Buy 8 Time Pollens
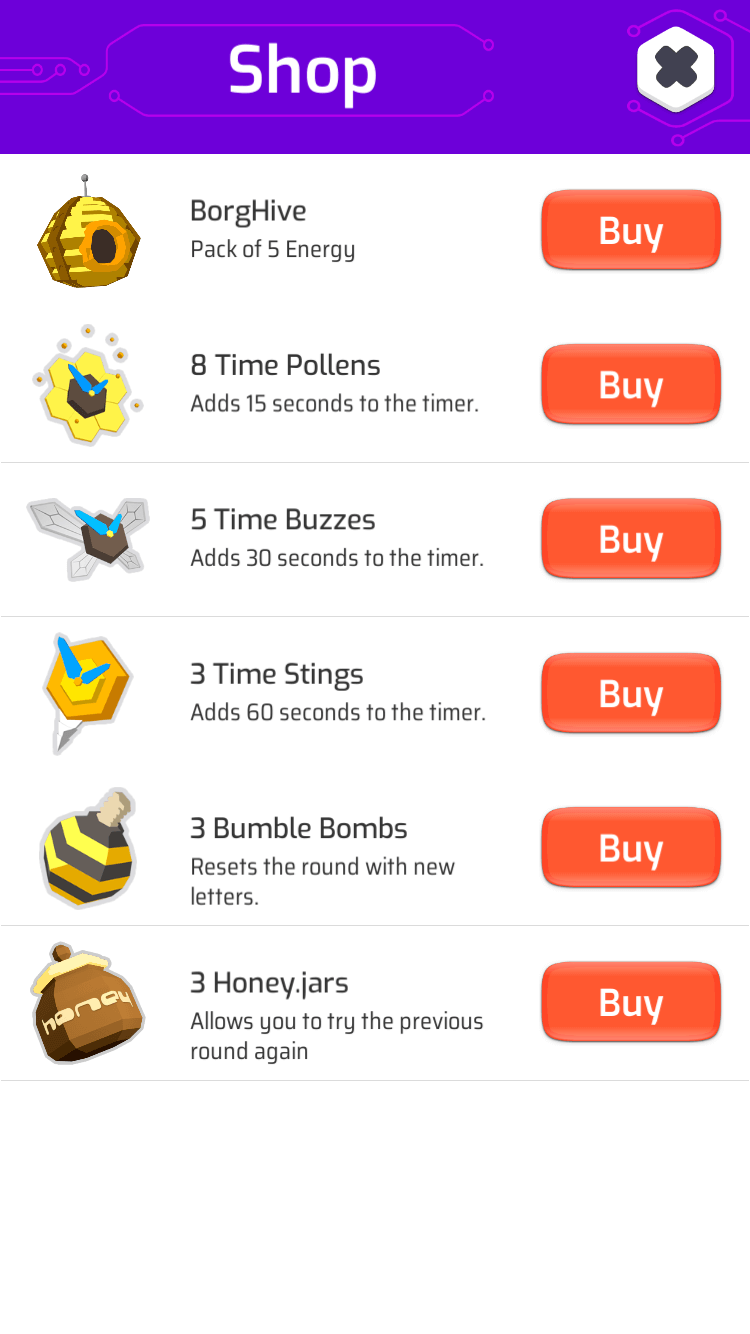 click(631, 385)
